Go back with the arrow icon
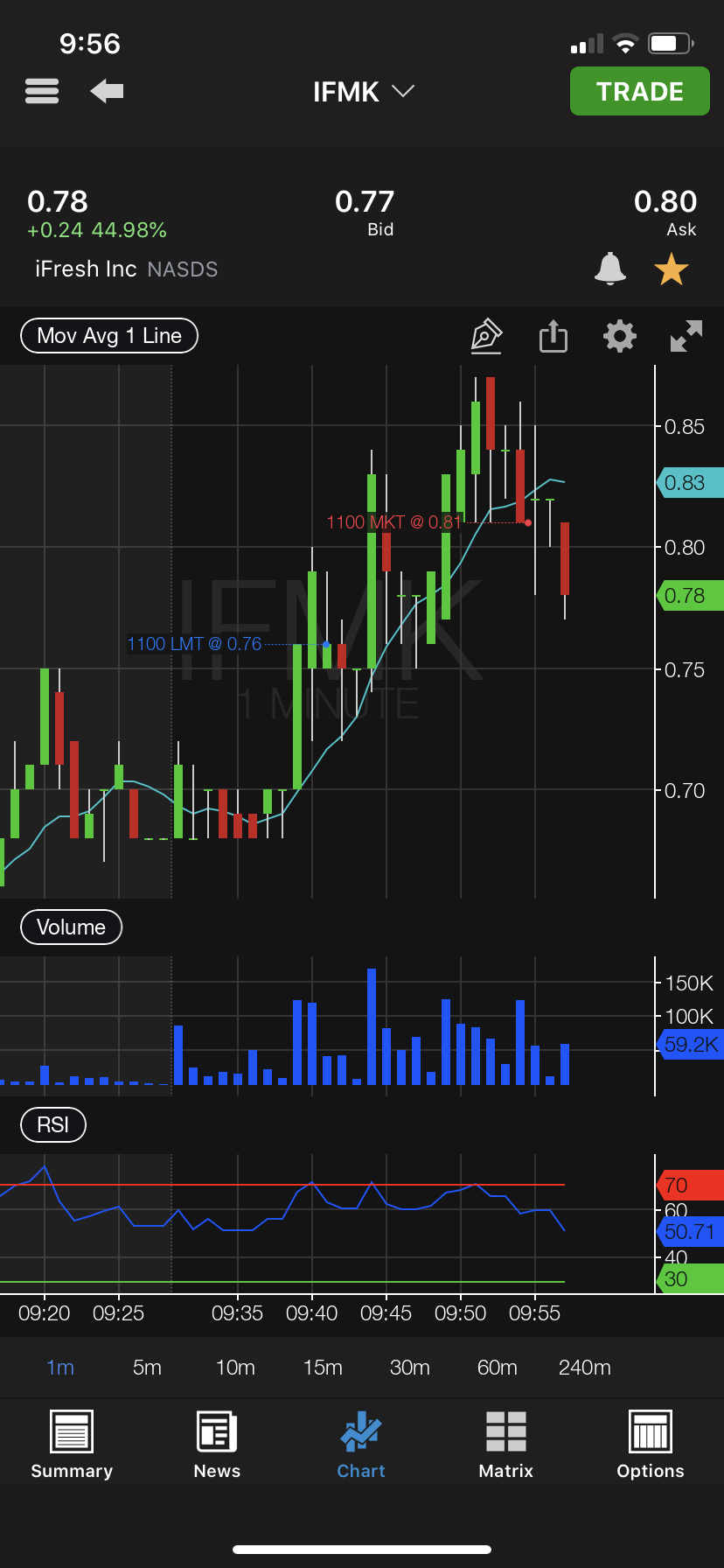This screenshot has height=1568, width=724. (107, 91)
